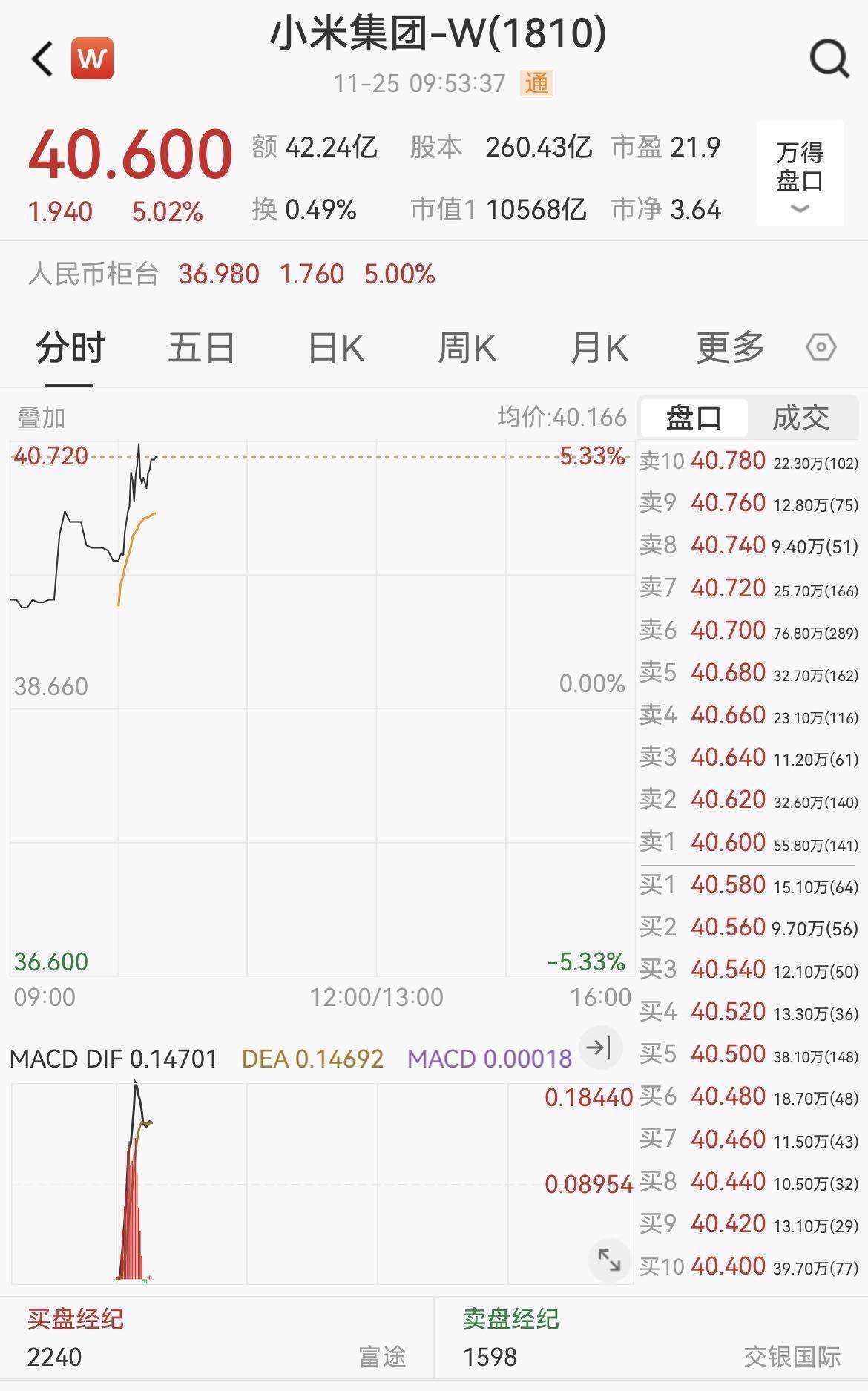The height and width of the screenshot is (1391, 868).
Task: Tap the arrow icon beside MACD values
Action: coord(599,1048)
